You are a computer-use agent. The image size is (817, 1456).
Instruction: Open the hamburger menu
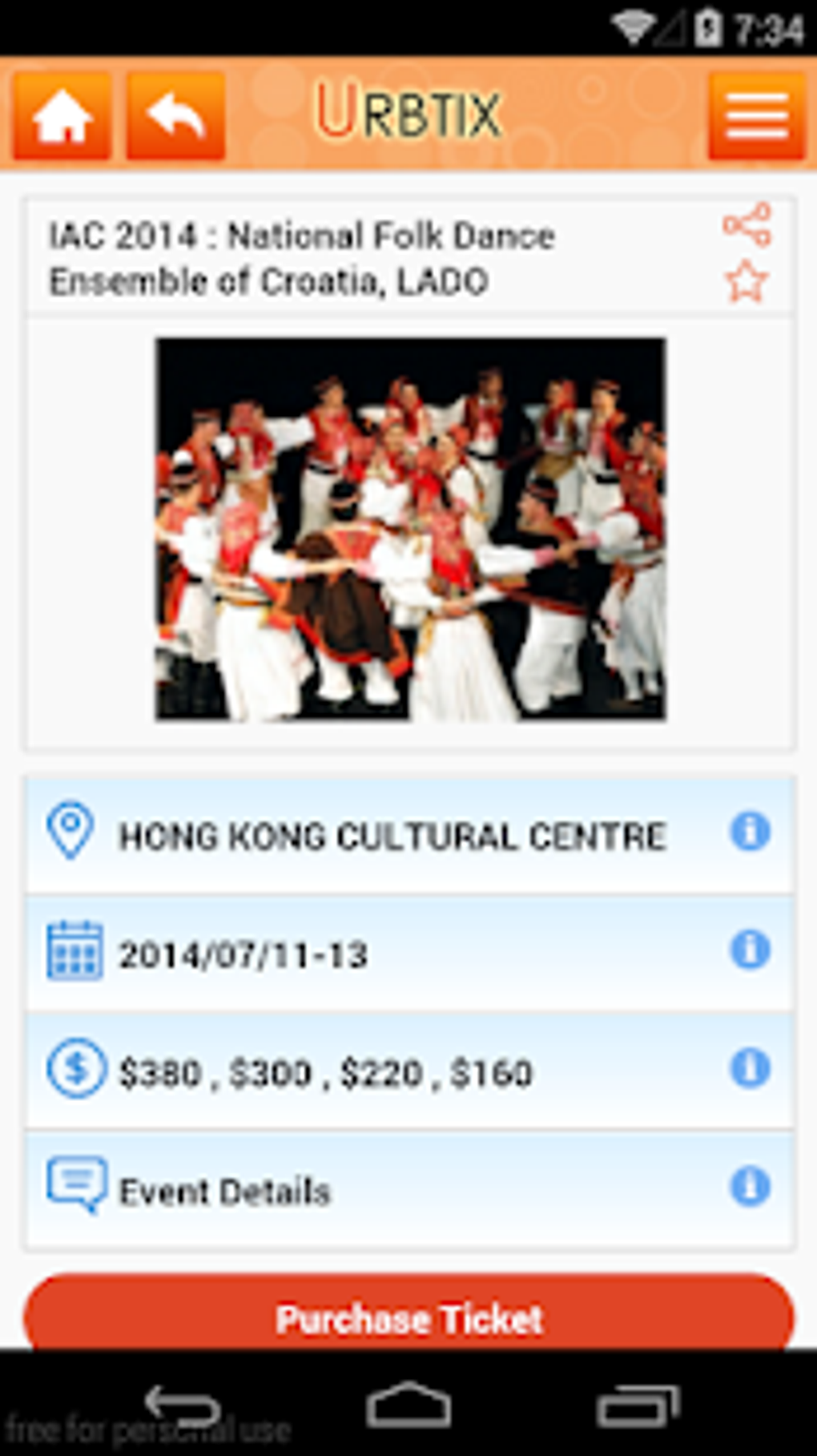click(755, 115)
